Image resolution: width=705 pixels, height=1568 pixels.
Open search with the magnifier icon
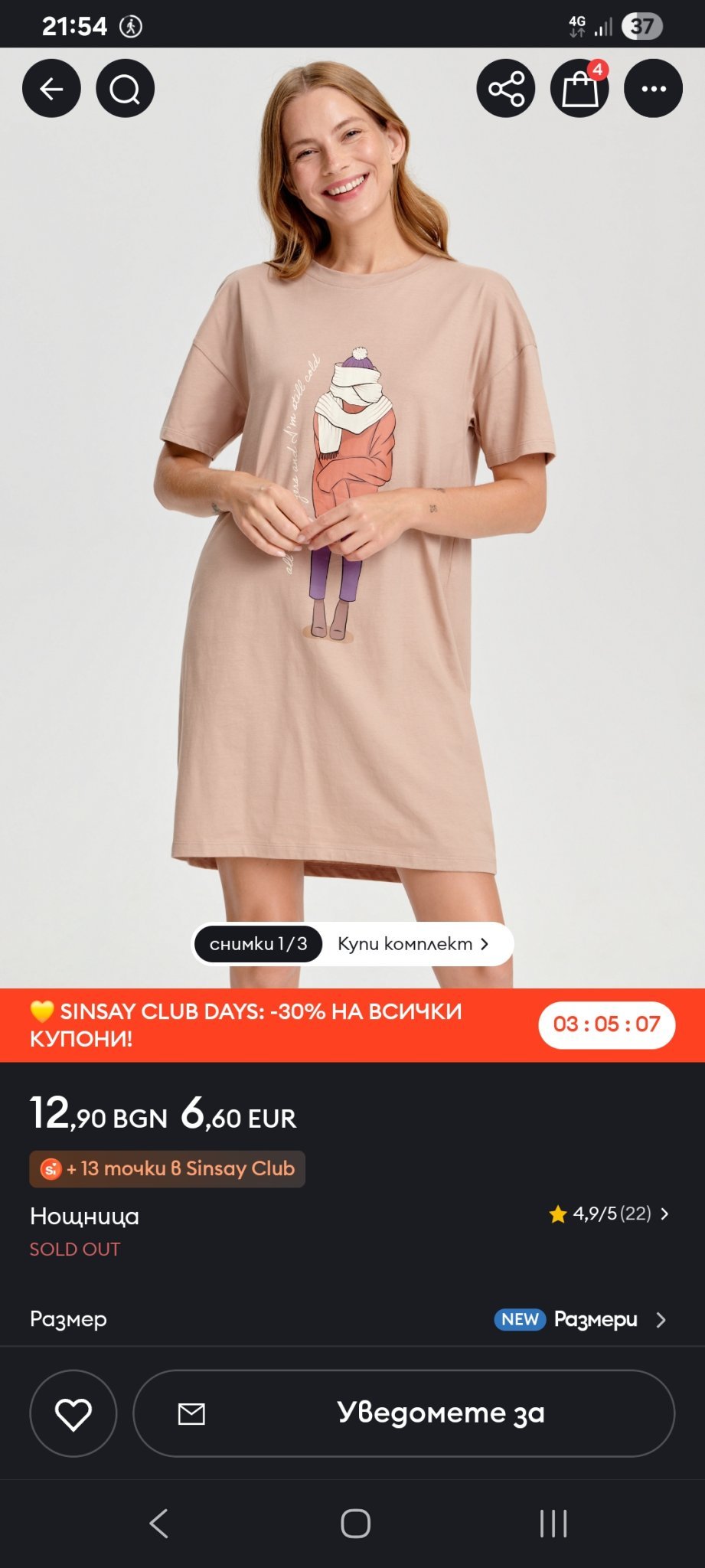[125, 89]
